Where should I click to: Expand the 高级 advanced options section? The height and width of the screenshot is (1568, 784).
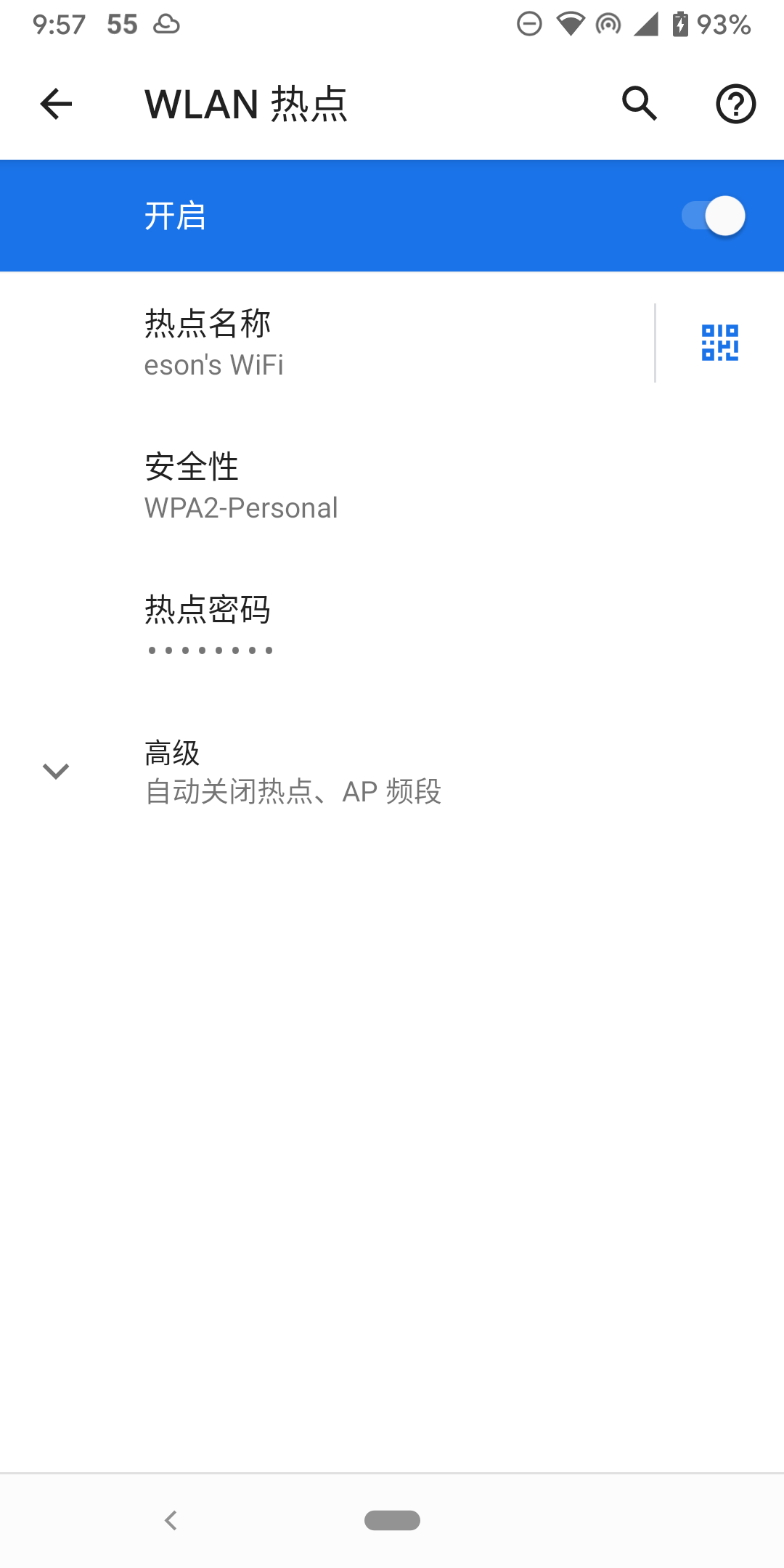(290, 771)
